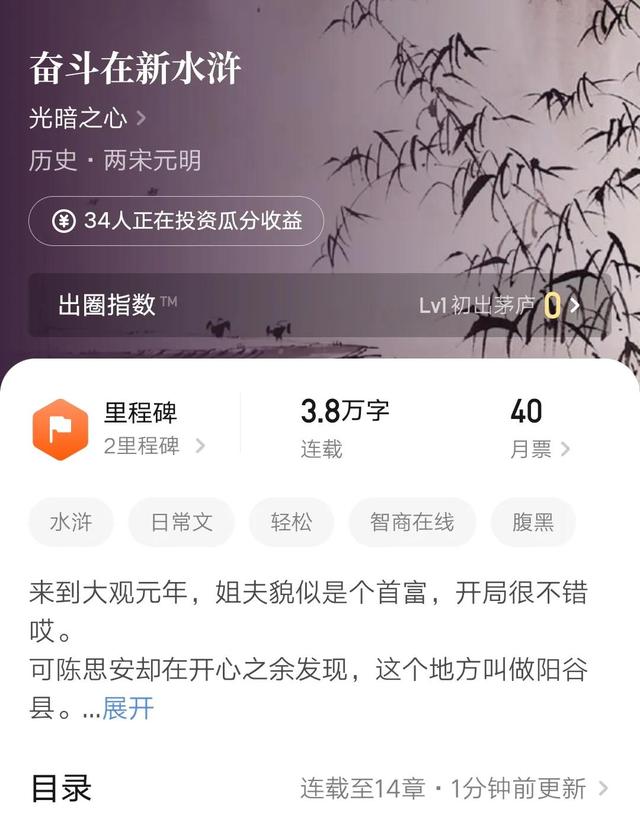This screenshot has height=835, width=640.
Task: Select the 日常文 tag
Action: coord(181,522)
